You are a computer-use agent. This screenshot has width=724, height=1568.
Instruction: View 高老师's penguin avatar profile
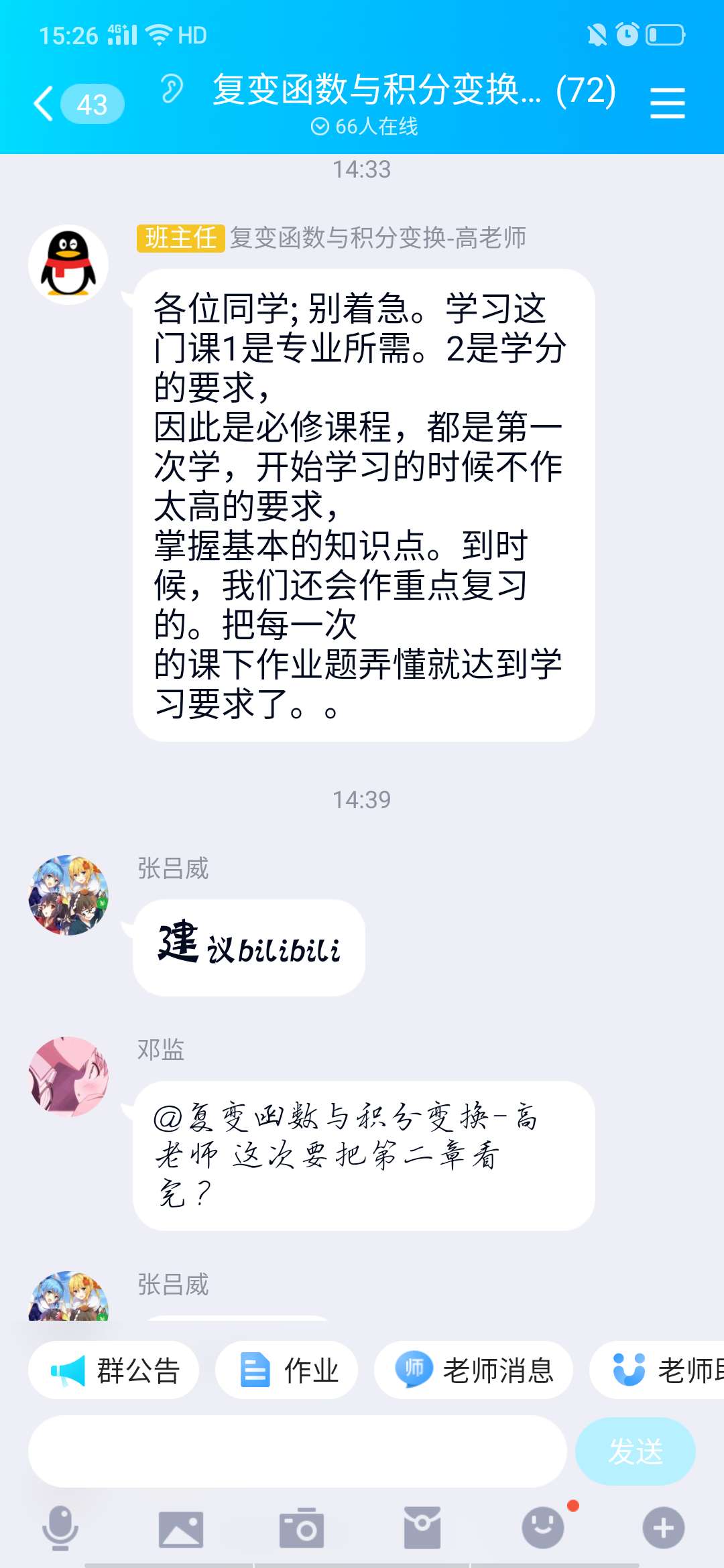68,264
